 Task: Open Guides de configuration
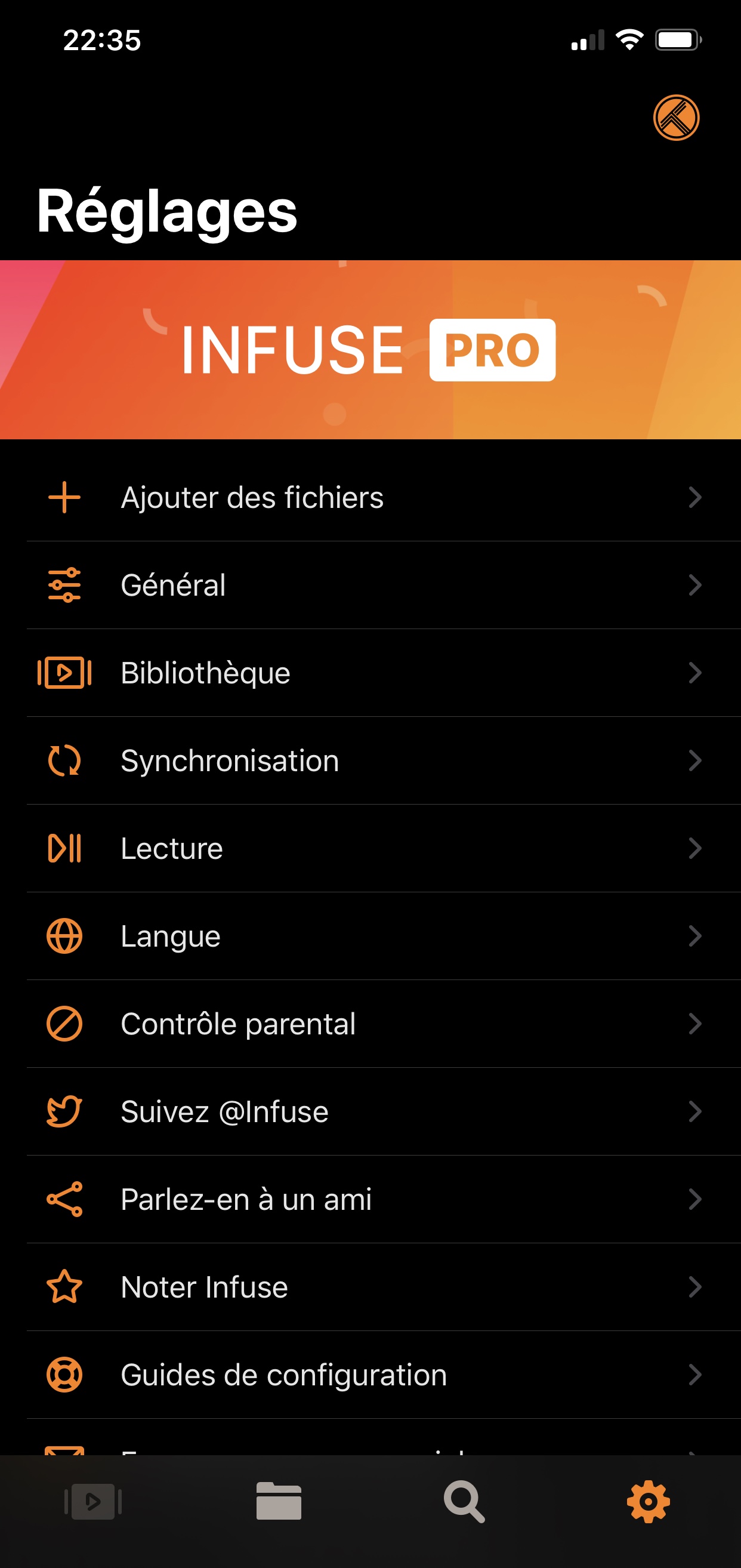pos(370,1374)
